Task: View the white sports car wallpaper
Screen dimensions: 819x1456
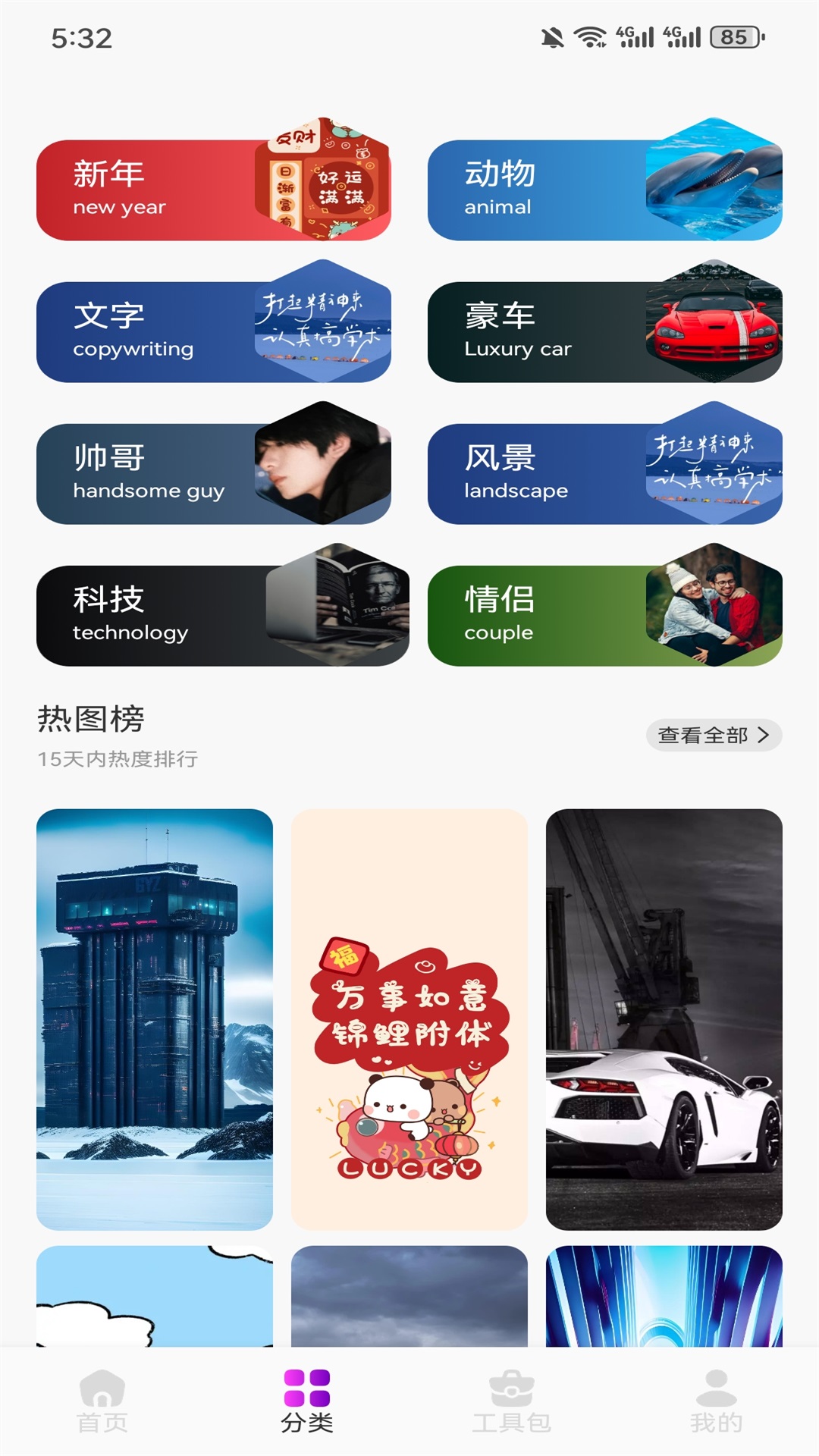Action: [x=664, y=1018]
